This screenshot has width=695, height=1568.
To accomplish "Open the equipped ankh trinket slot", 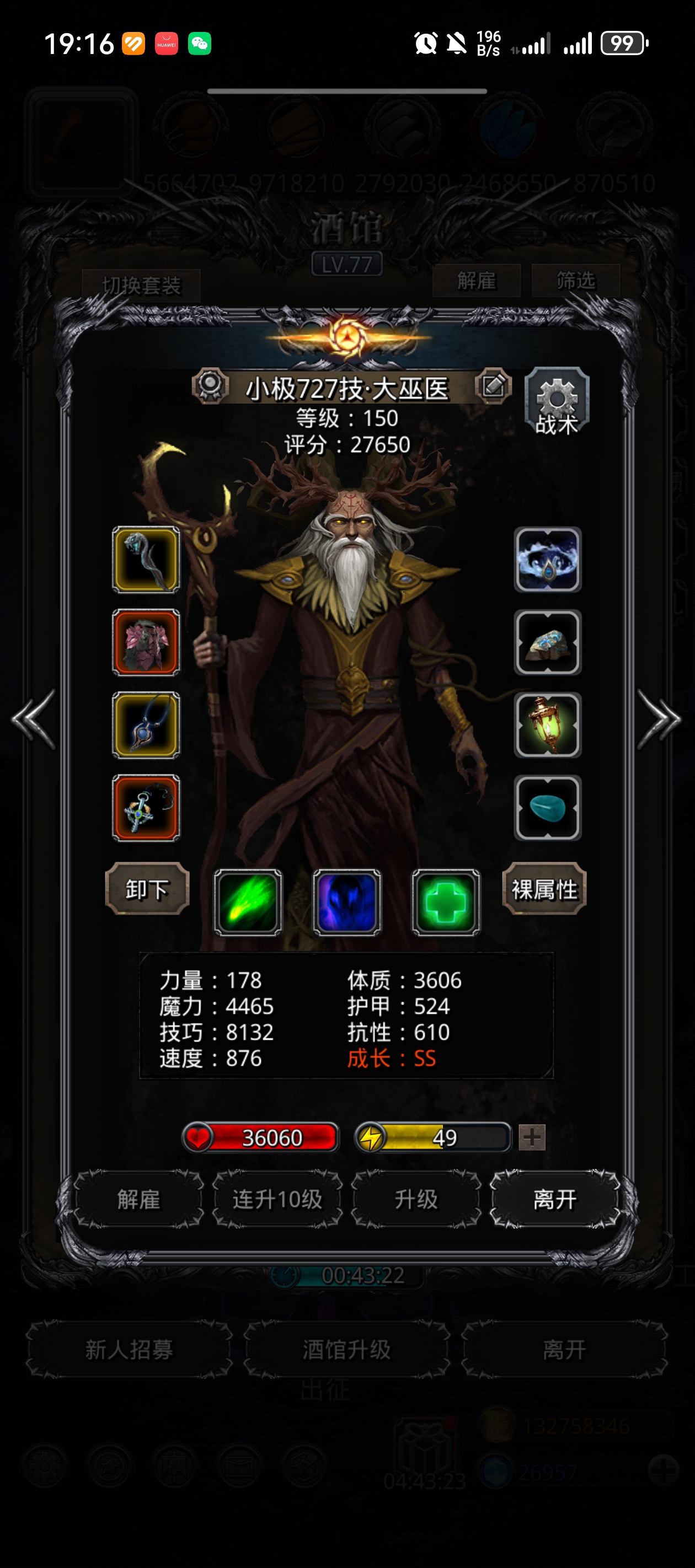I will (x=146, y=808).
